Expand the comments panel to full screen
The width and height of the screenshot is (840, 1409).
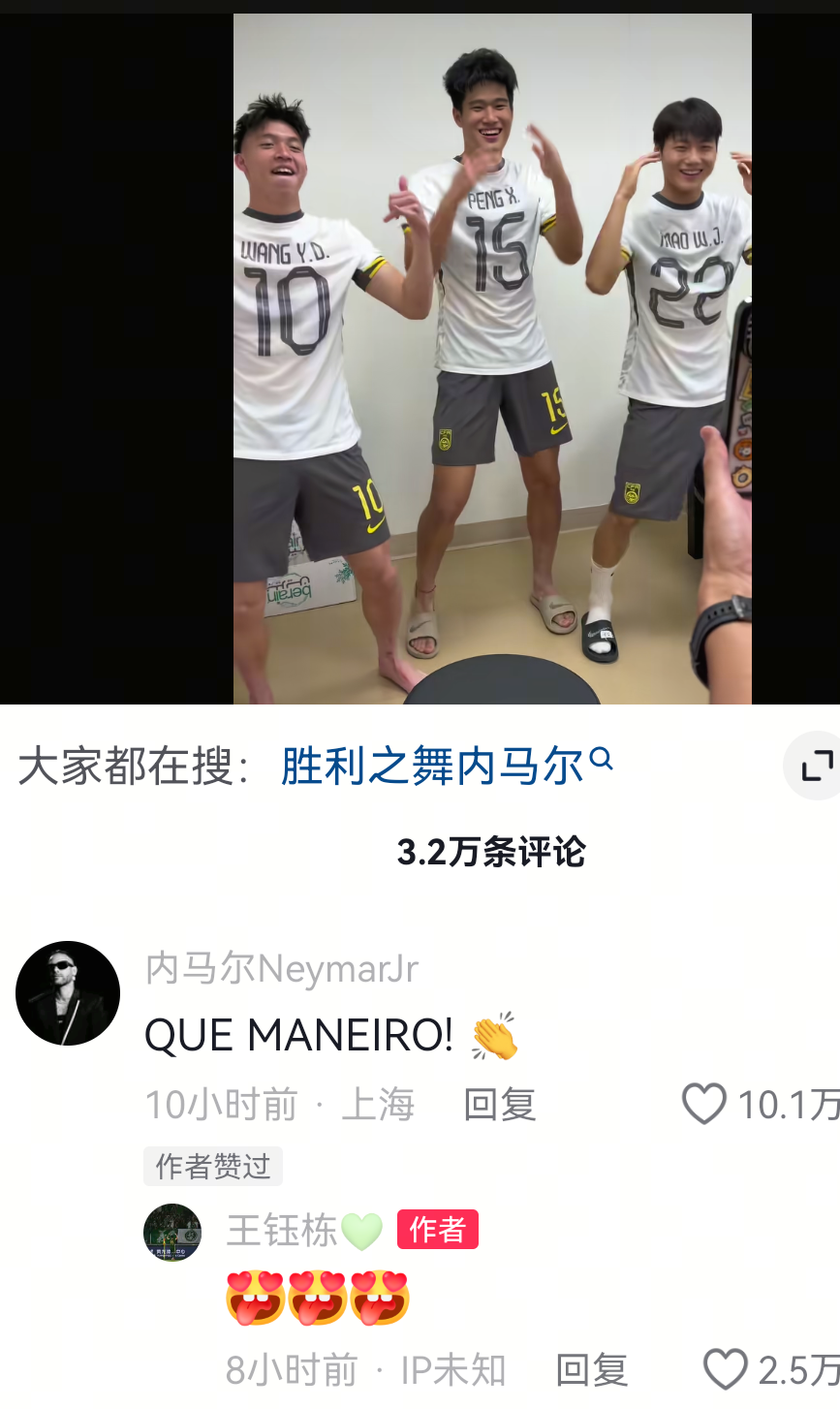(x=816, y=766)
